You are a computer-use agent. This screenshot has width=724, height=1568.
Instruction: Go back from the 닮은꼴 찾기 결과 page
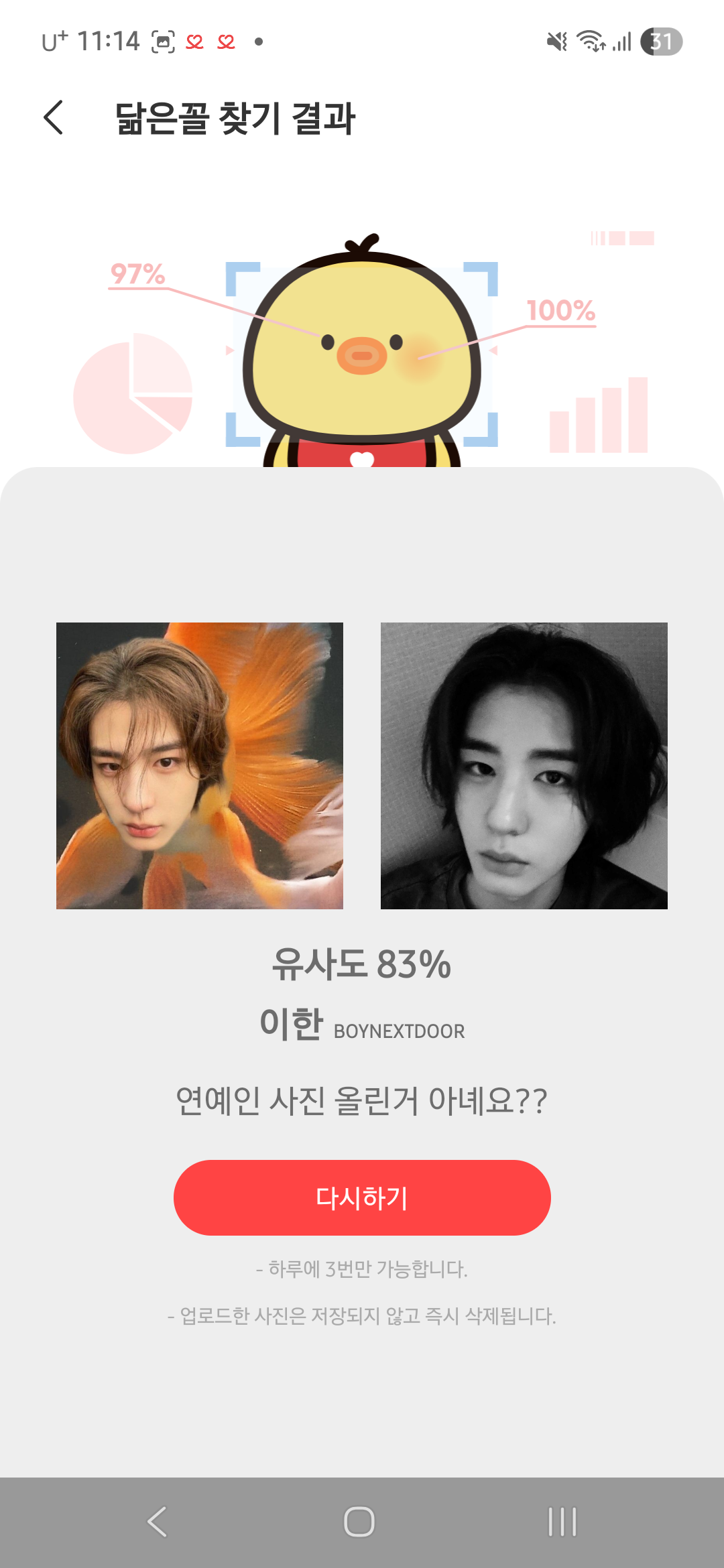click(x=54, y=118)
